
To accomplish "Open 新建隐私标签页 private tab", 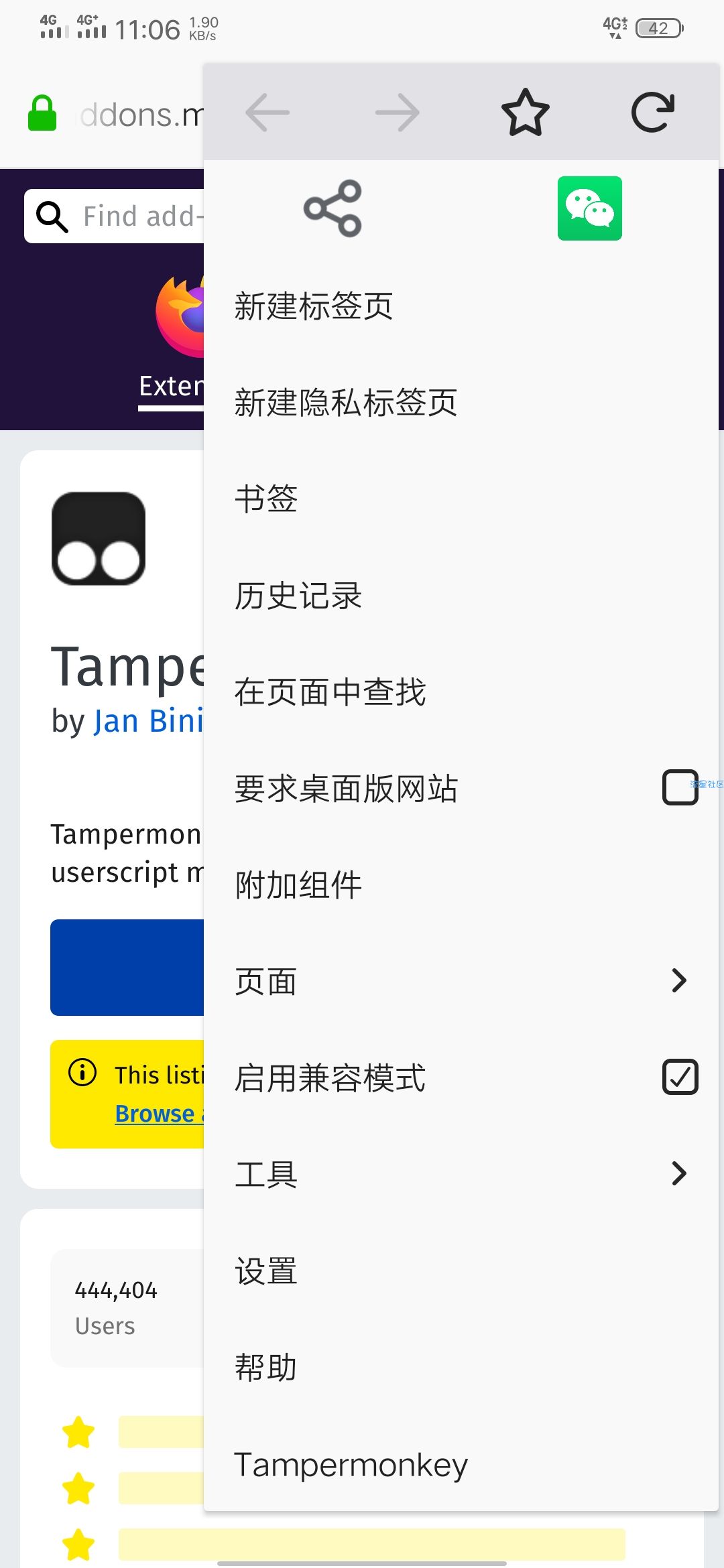I will point(346,403).
